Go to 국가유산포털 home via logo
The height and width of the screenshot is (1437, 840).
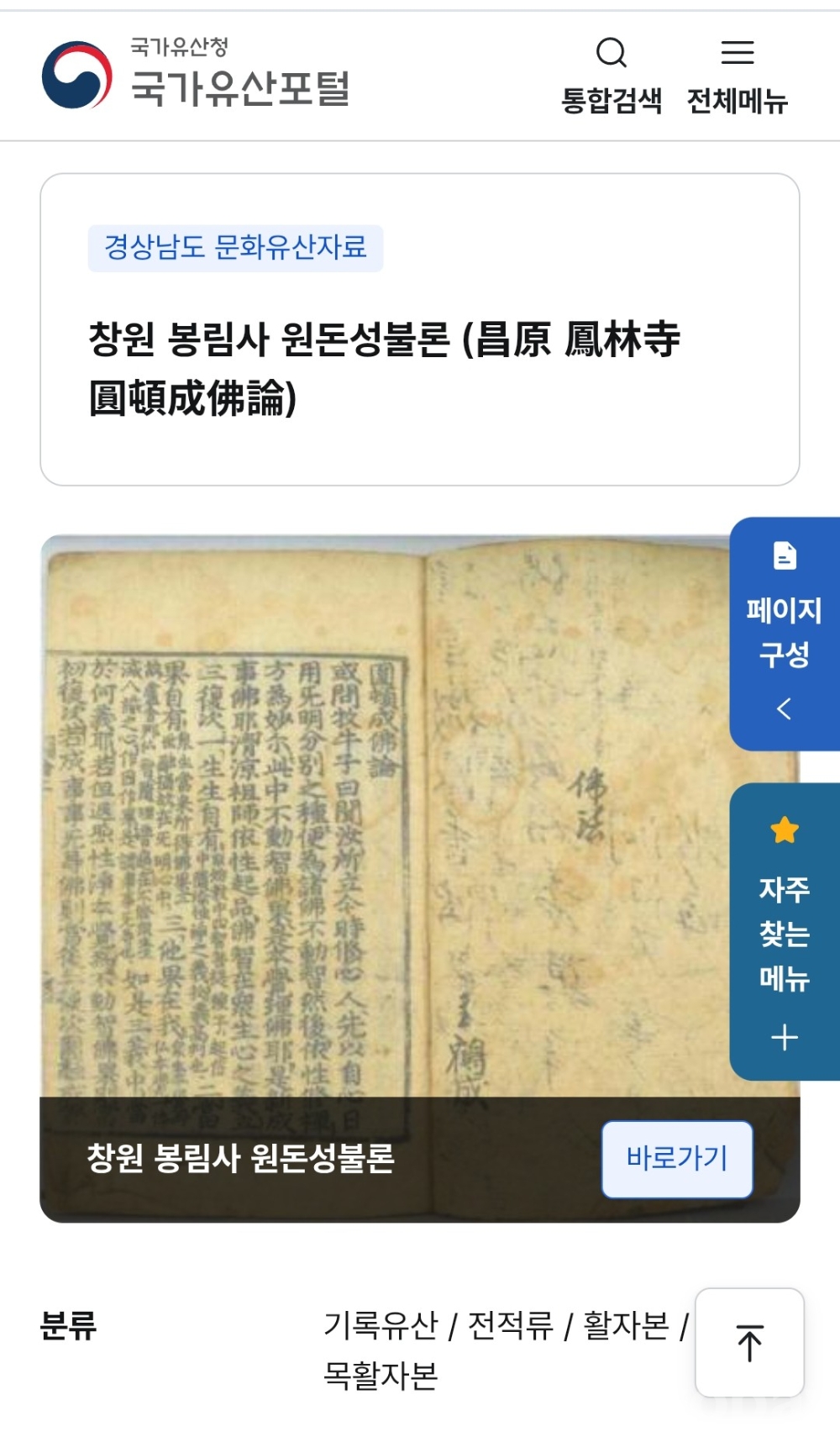pyautogui.click(x=197, y=75)
